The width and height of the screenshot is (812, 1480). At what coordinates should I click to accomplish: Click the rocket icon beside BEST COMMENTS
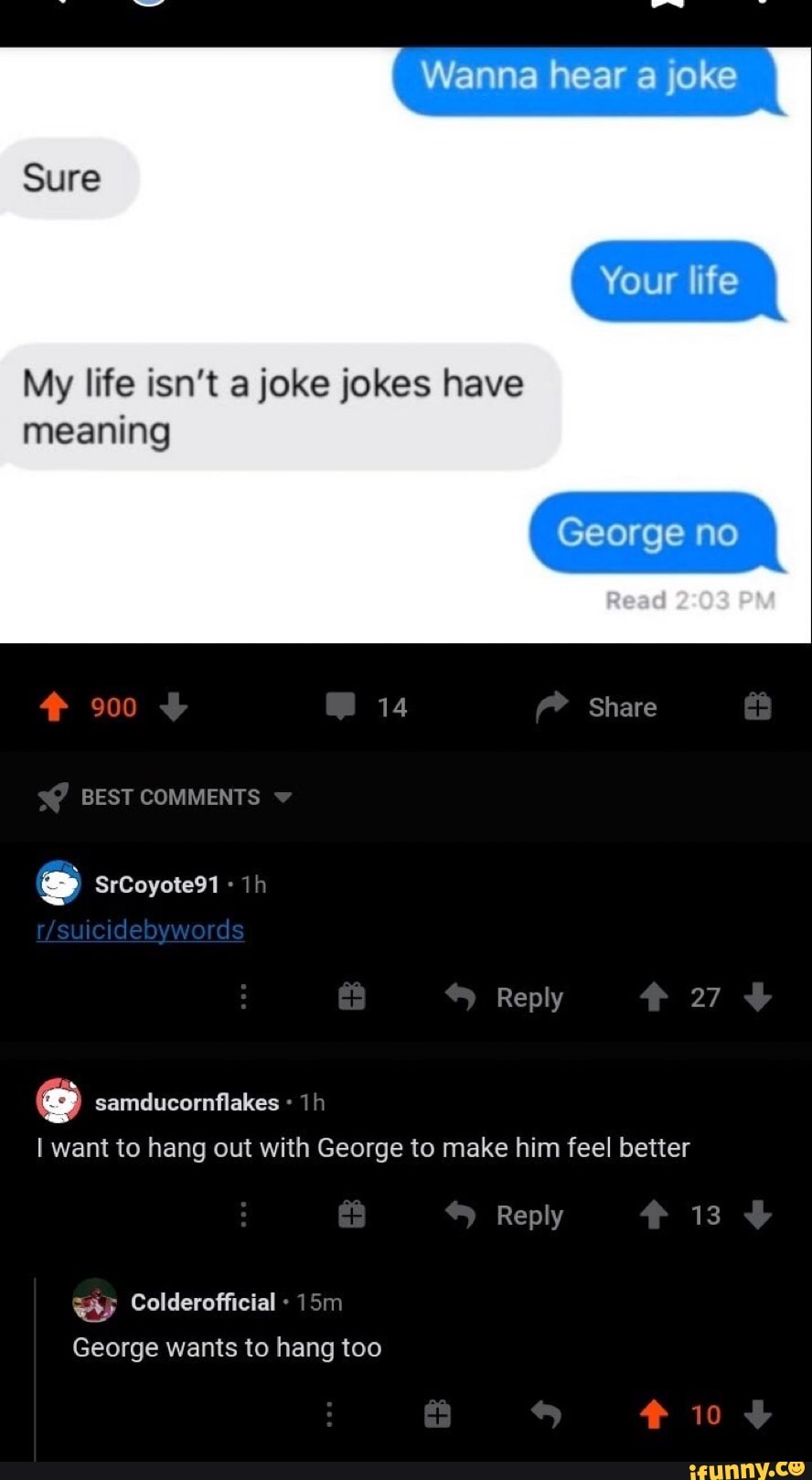[52, 797]
